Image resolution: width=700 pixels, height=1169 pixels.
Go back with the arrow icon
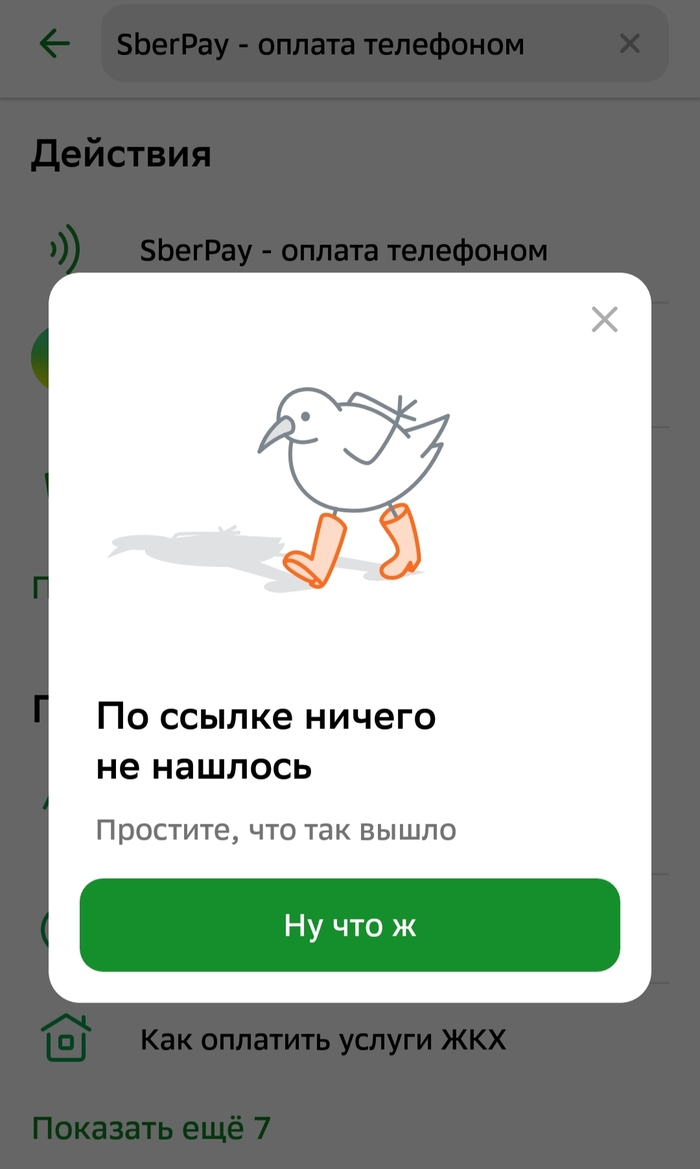(x=54, y=44)
